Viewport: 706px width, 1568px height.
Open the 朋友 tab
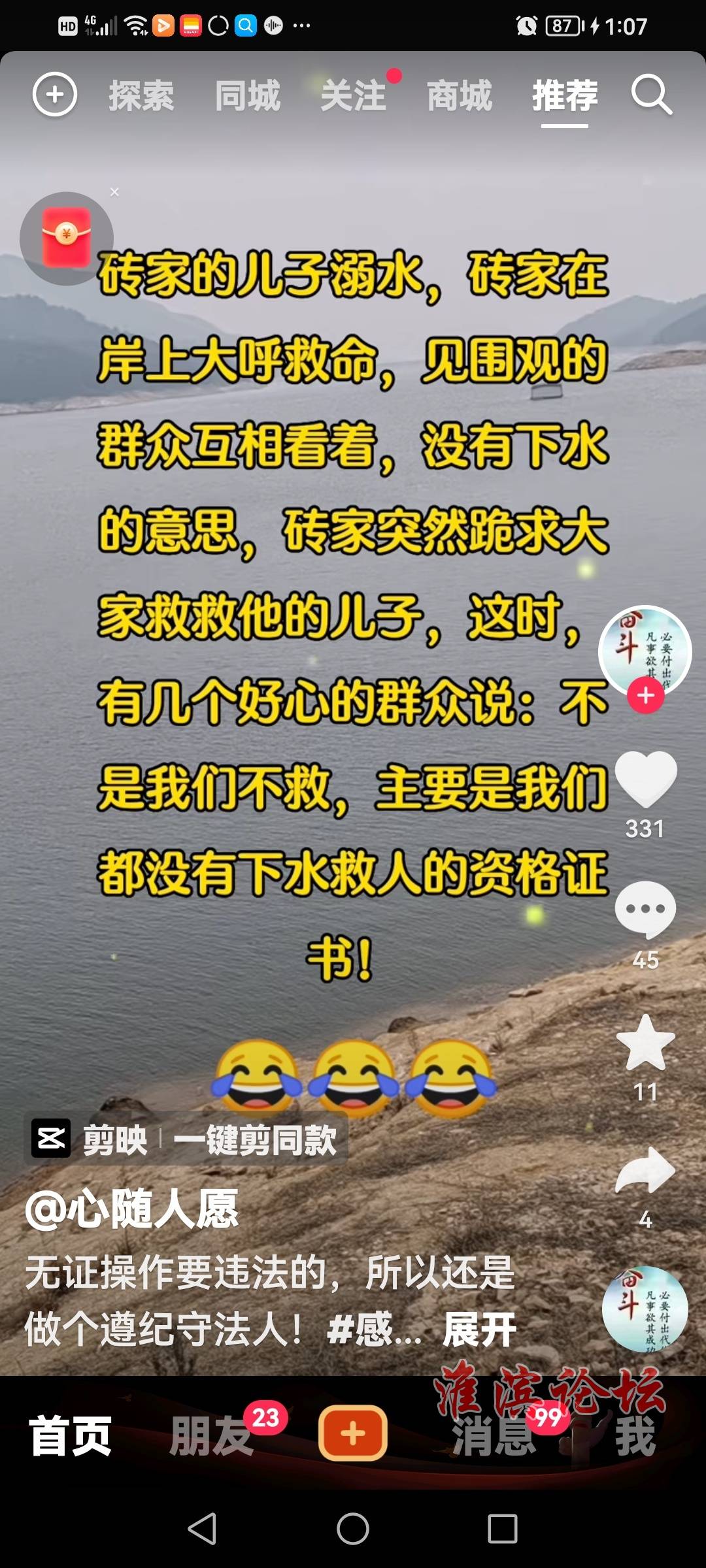coord(210,1436)
